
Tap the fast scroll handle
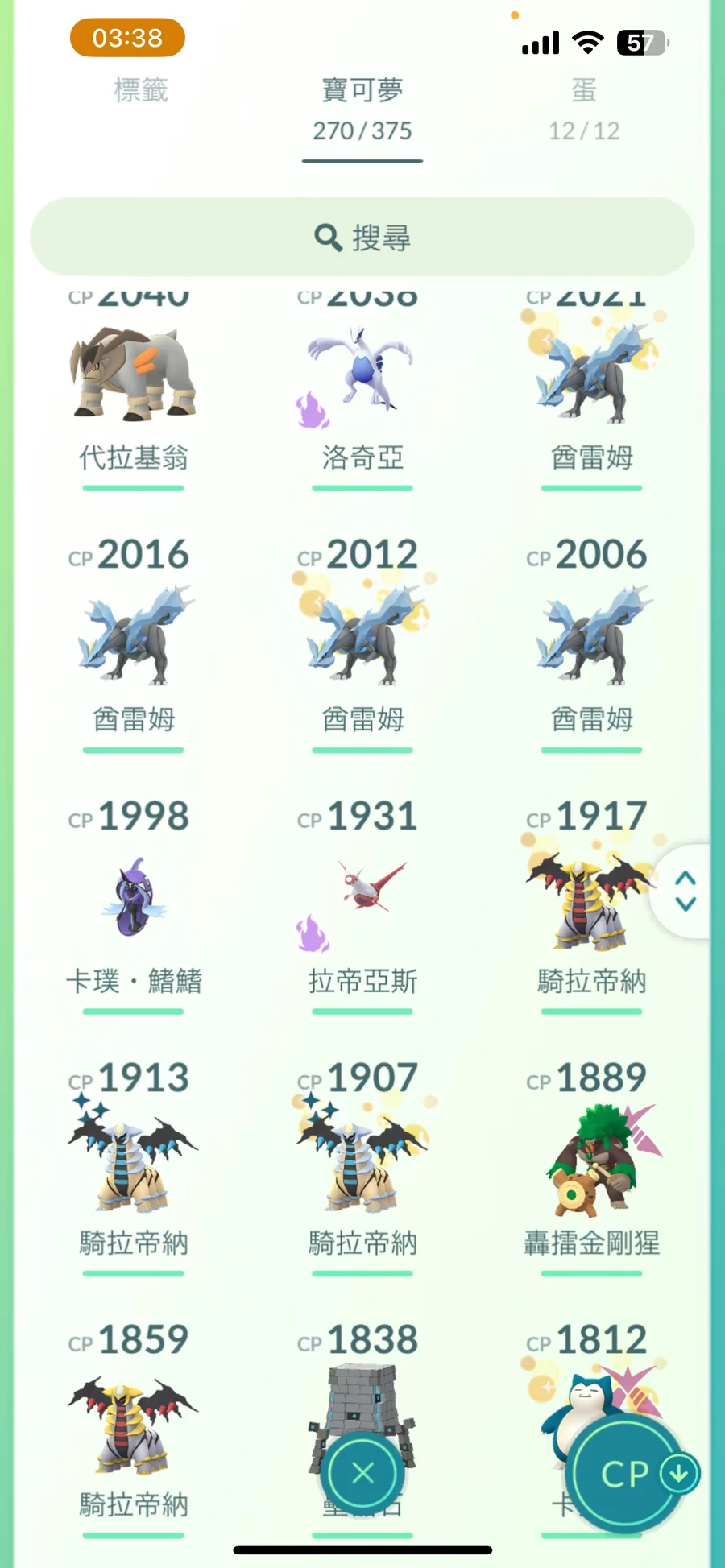pyautogui.click(x=686, y=891)
